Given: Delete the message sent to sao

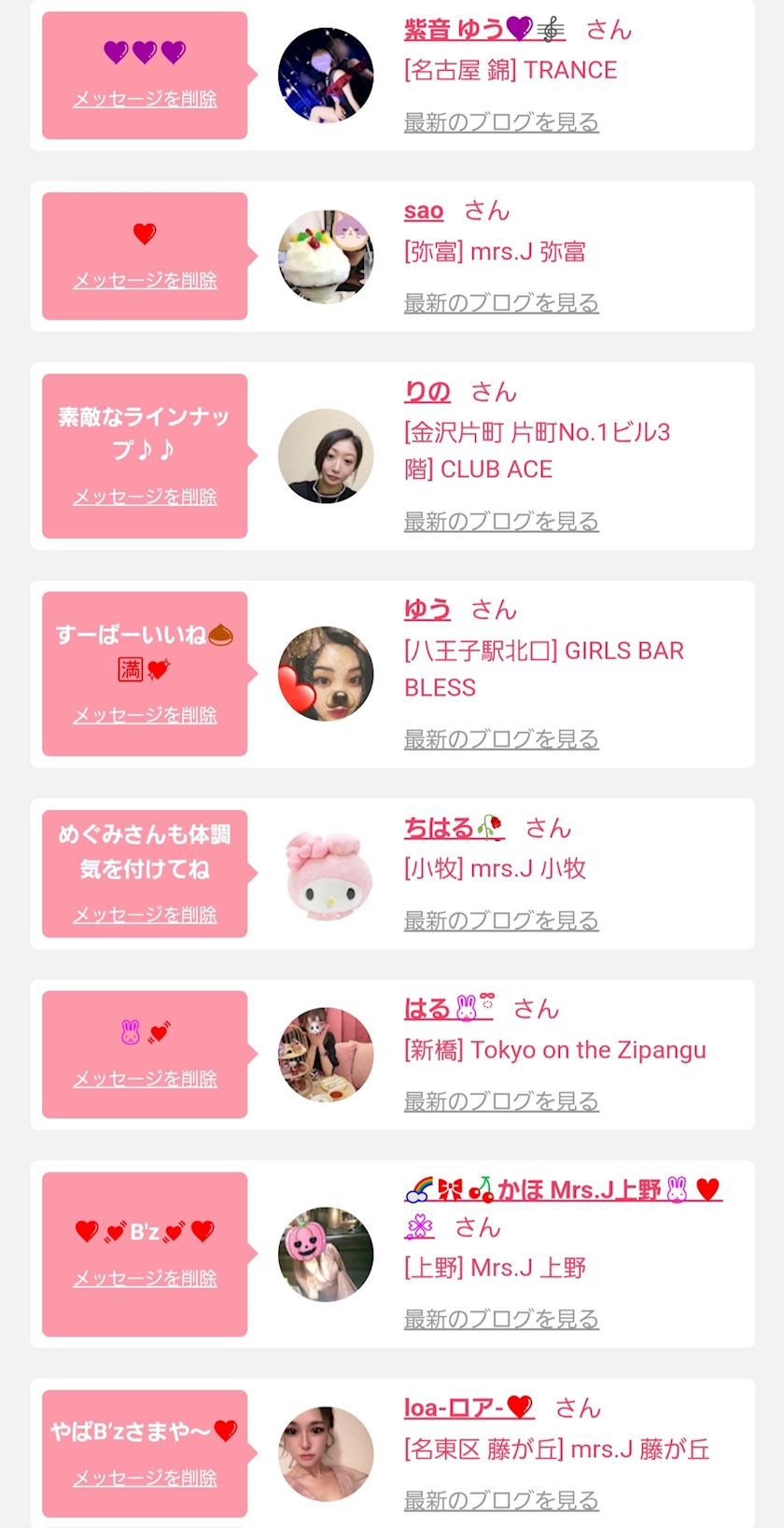Looking at the screenshot, I should click(145, 280).
